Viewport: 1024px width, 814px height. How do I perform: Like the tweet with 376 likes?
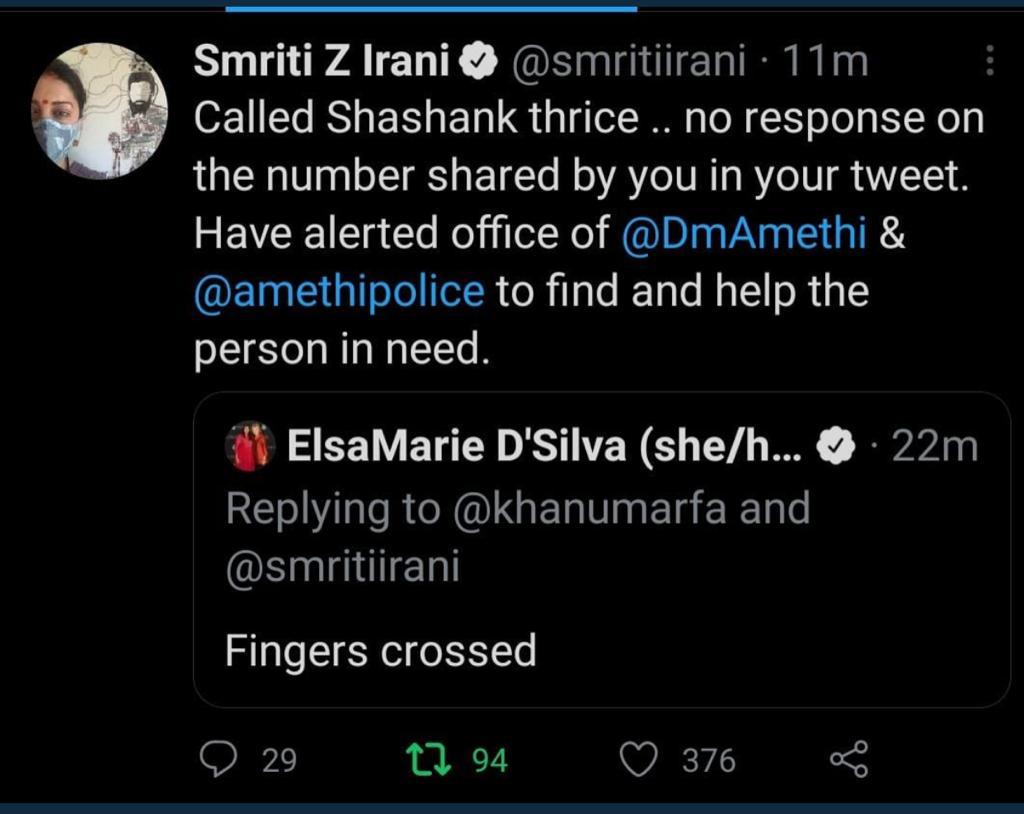tap(637, 760)
